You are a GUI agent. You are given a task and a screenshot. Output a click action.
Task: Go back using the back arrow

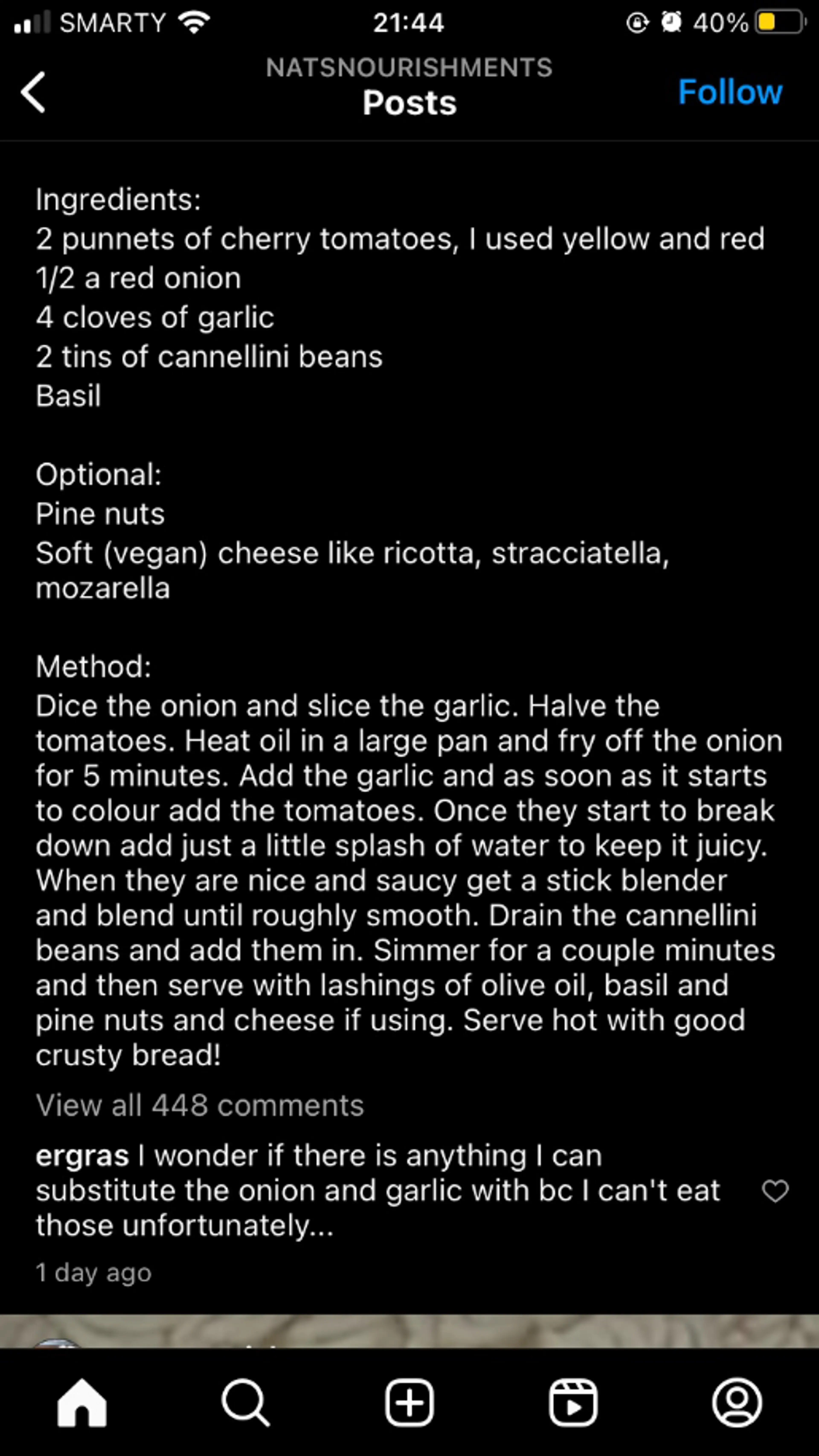coord(33,92)
